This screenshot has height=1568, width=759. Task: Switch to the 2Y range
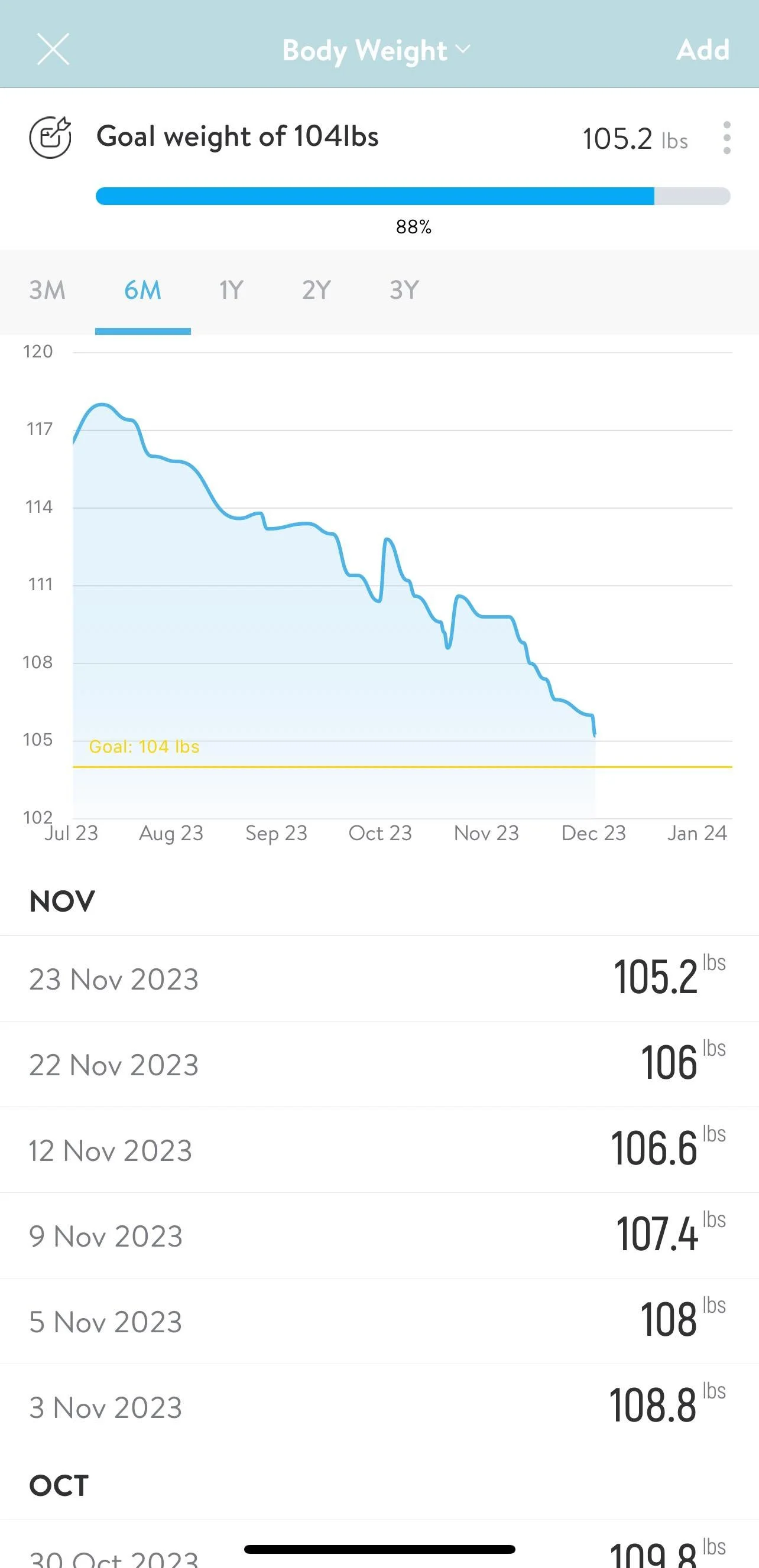tap(316, 290)
